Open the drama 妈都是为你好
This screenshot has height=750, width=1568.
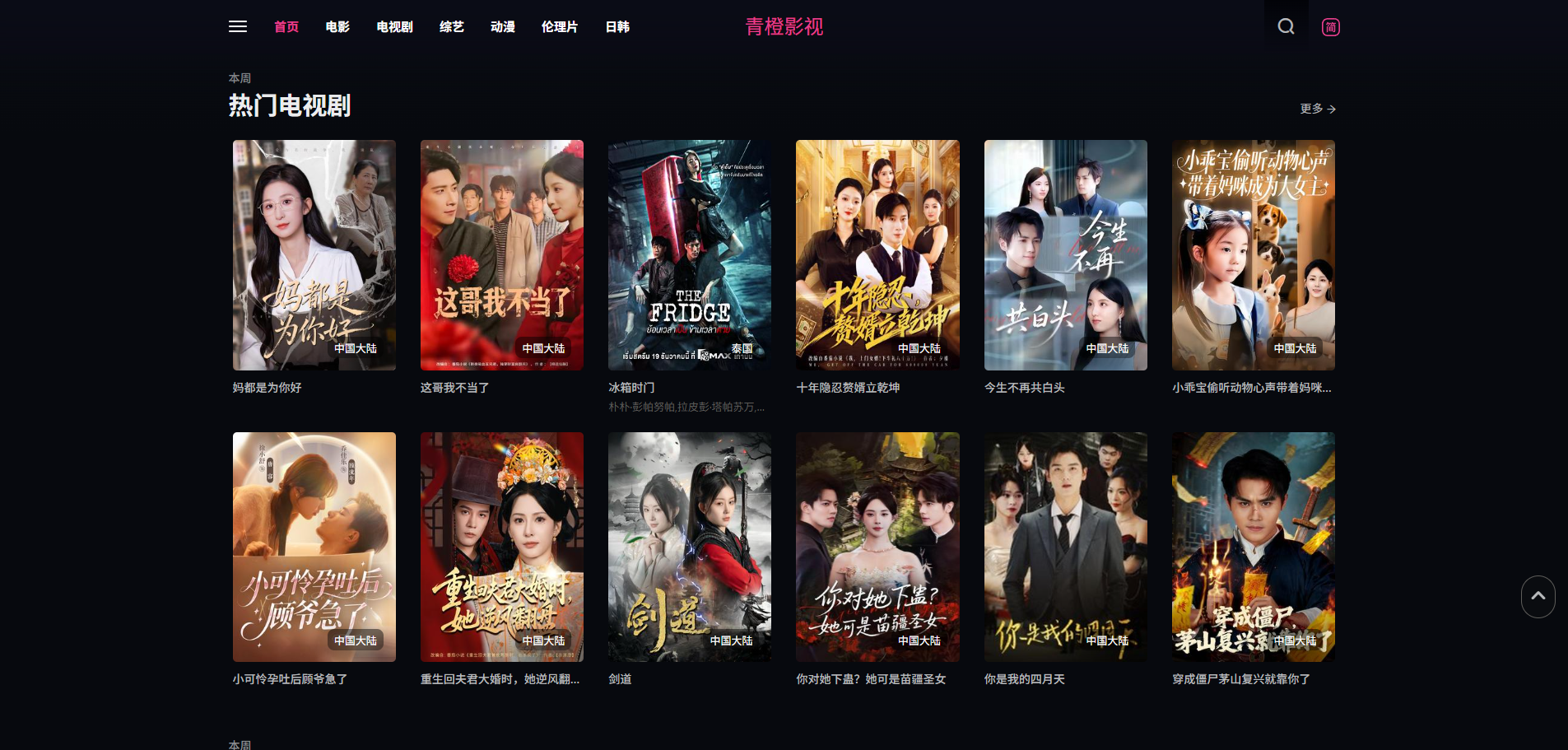pos(314,255)
